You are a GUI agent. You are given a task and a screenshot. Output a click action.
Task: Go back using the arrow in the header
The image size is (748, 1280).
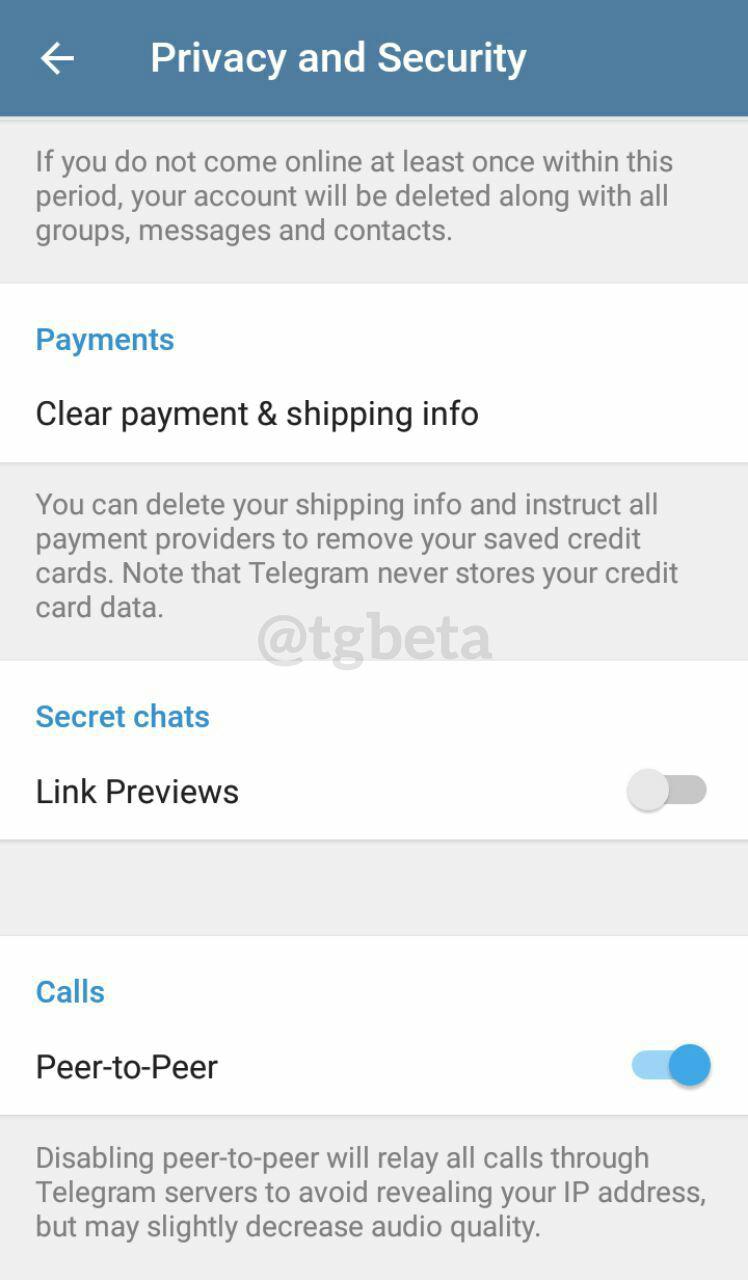click(x=57, y=59)
